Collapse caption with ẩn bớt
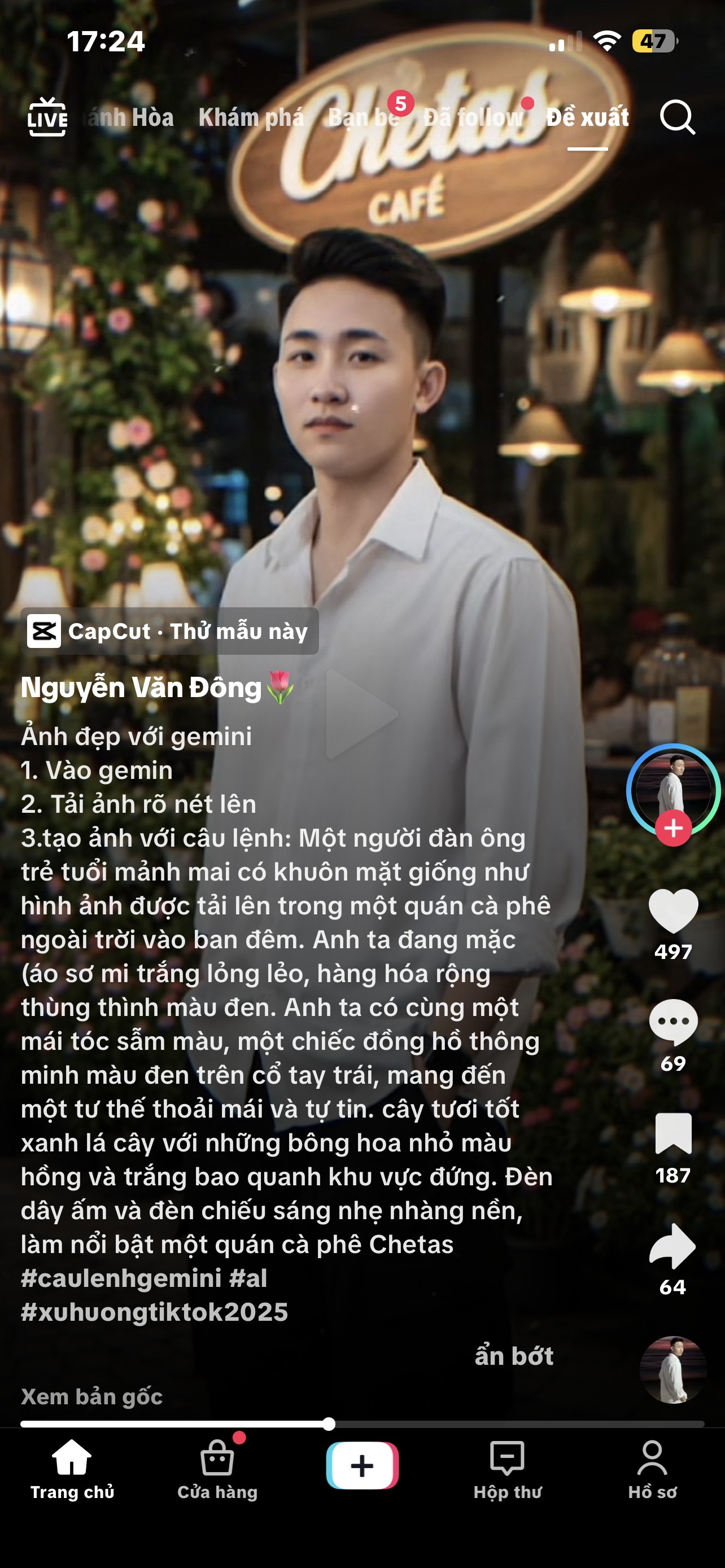The height and width of the screenshot is (1568, 725). [x=514, y=1356]
